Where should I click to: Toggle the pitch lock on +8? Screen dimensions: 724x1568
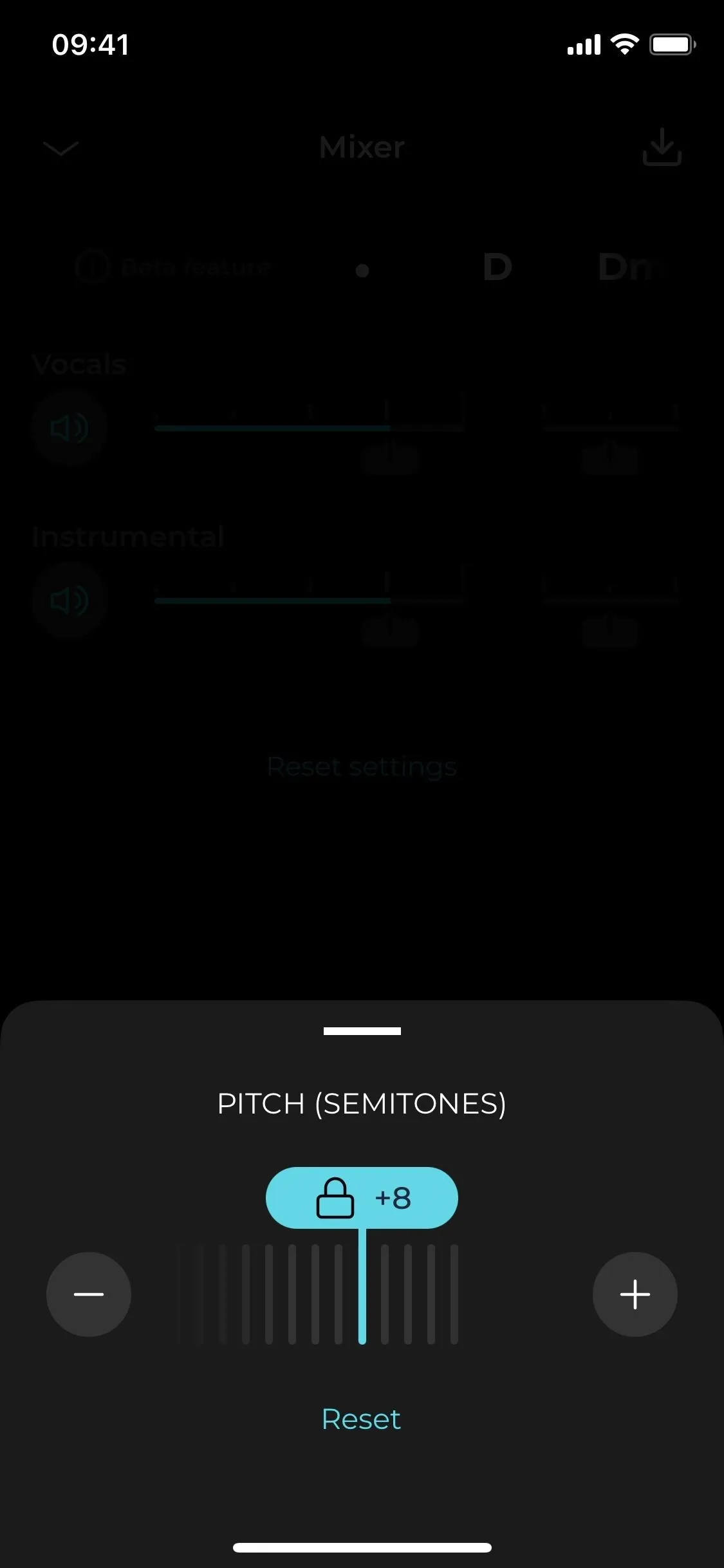click(x=335, y=1198)
